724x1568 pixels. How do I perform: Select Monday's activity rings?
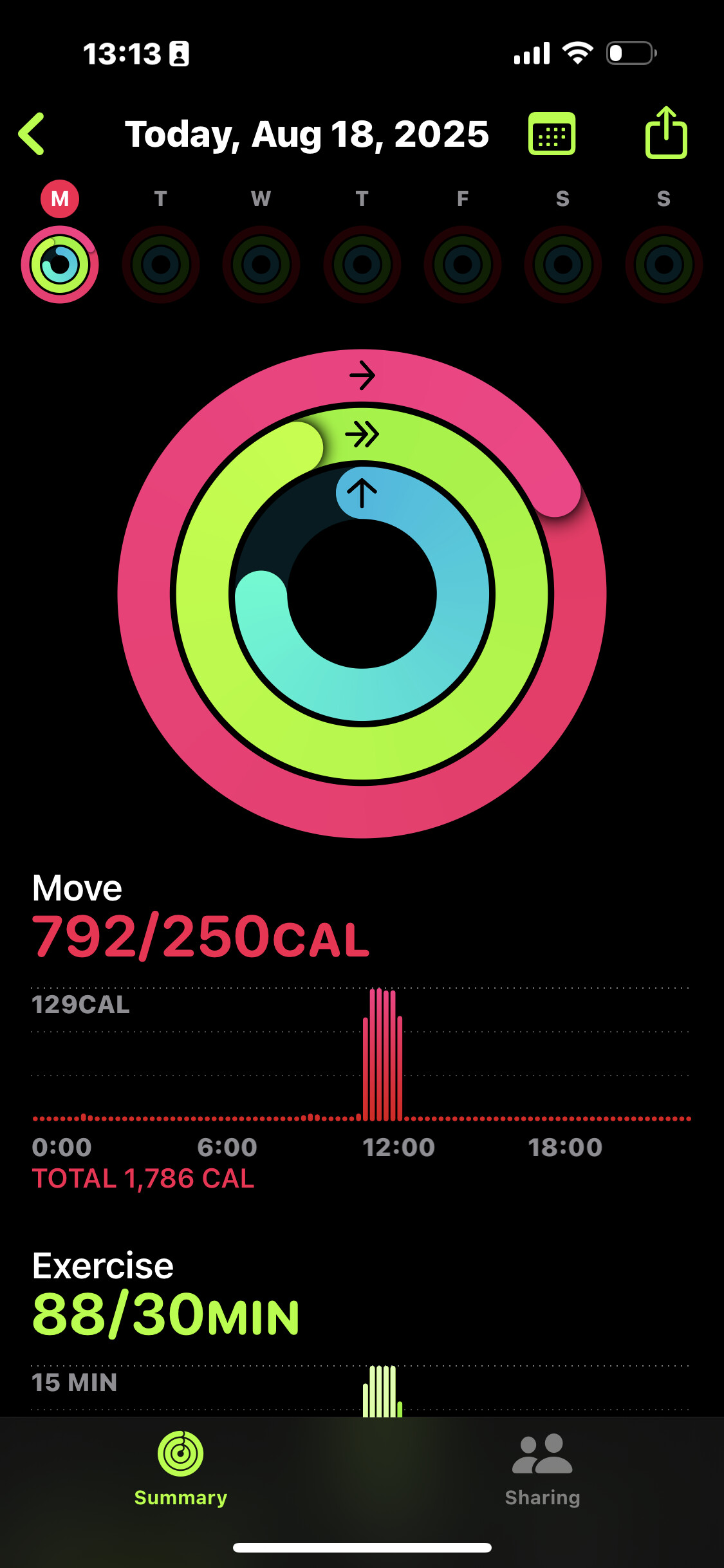(60, 264)
